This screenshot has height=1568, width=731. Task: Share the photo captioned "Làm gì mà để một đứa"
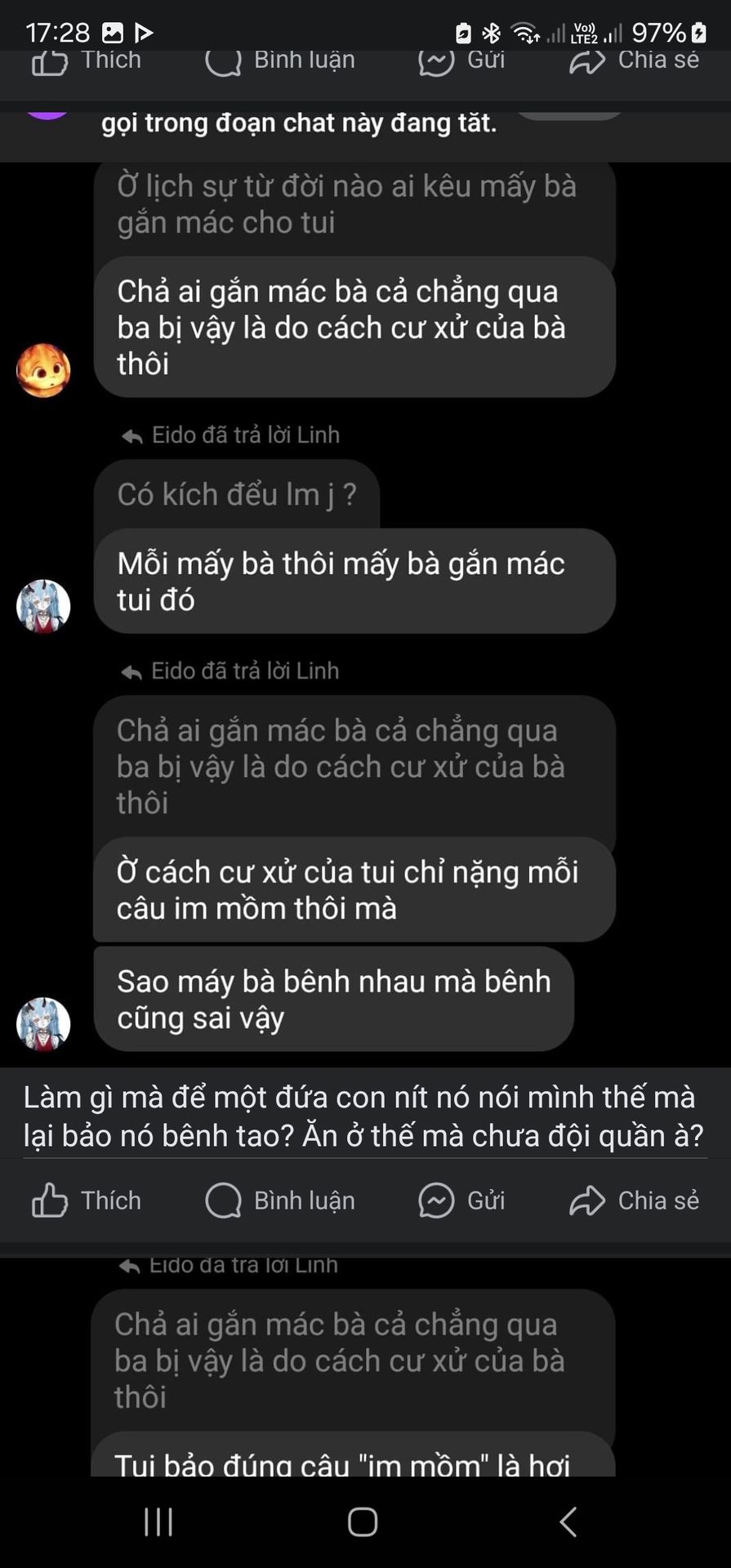click(x=634, y=1200)
